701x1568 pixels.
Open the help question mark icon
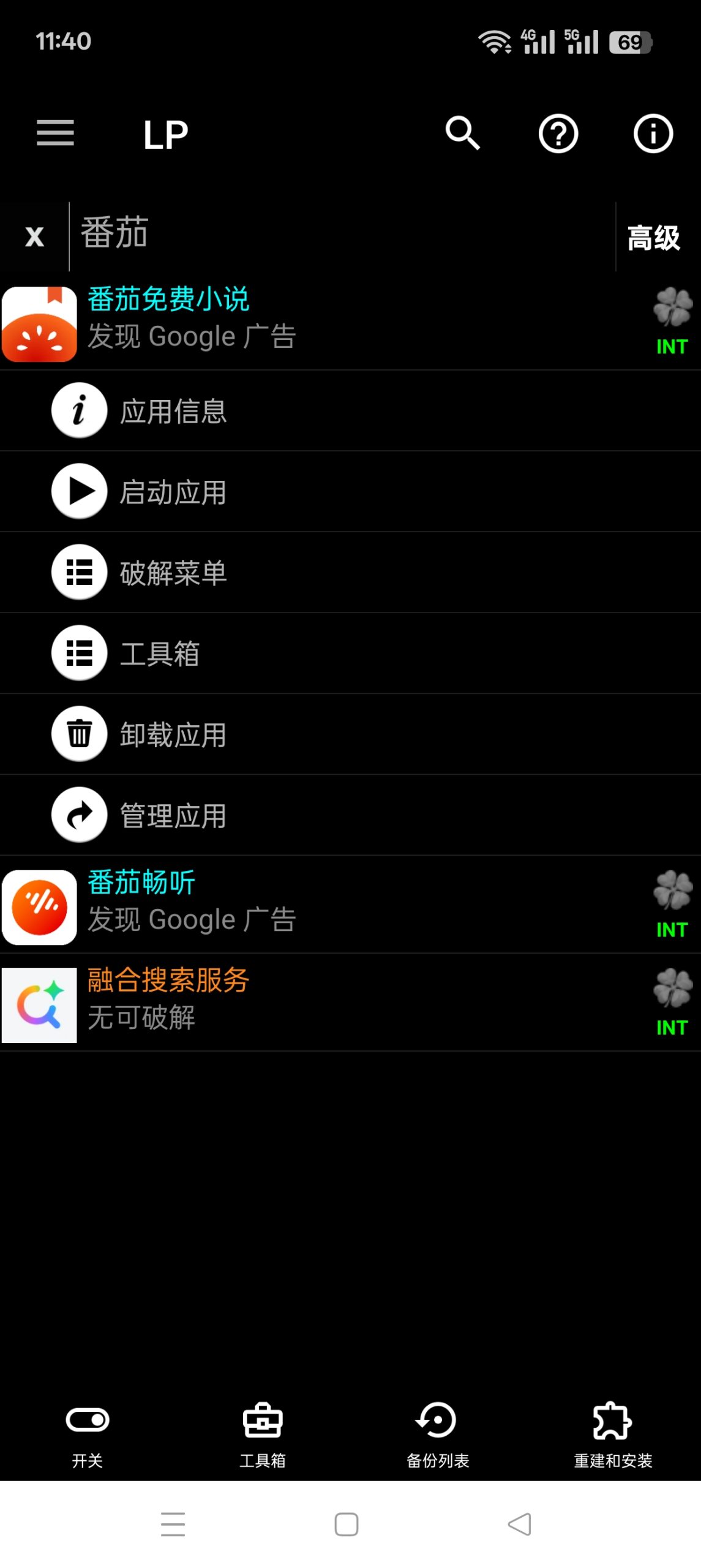point(558,134)
